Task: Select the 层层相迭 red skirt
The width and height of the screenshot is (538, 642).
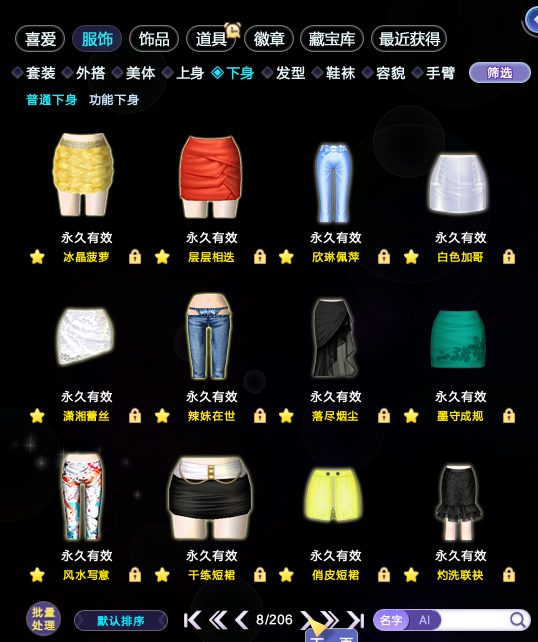Action: click(x=211, y=177)
